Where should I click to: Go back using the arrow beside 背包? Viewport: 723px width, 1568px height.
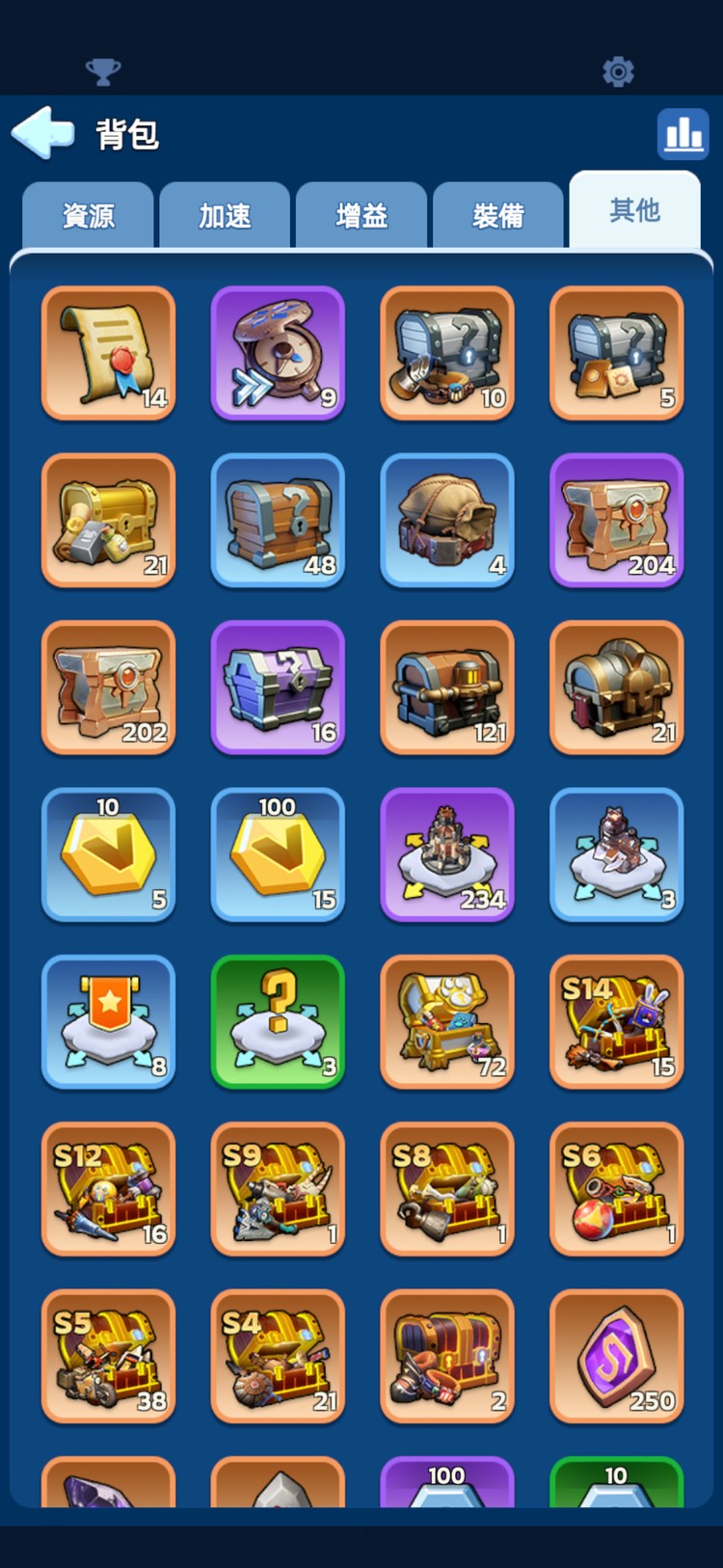point(42,133)
